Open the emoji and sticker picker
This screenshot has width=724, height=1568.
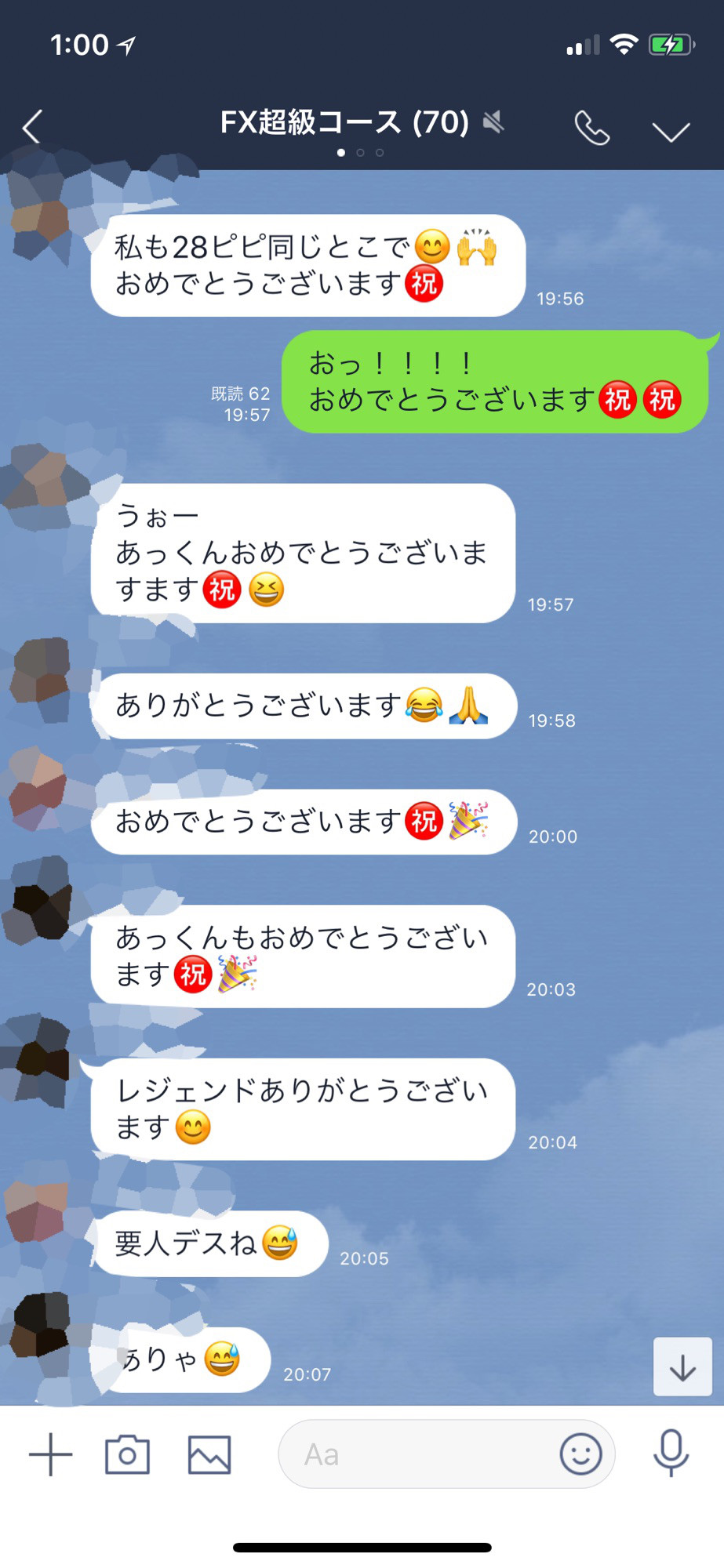581,1454
